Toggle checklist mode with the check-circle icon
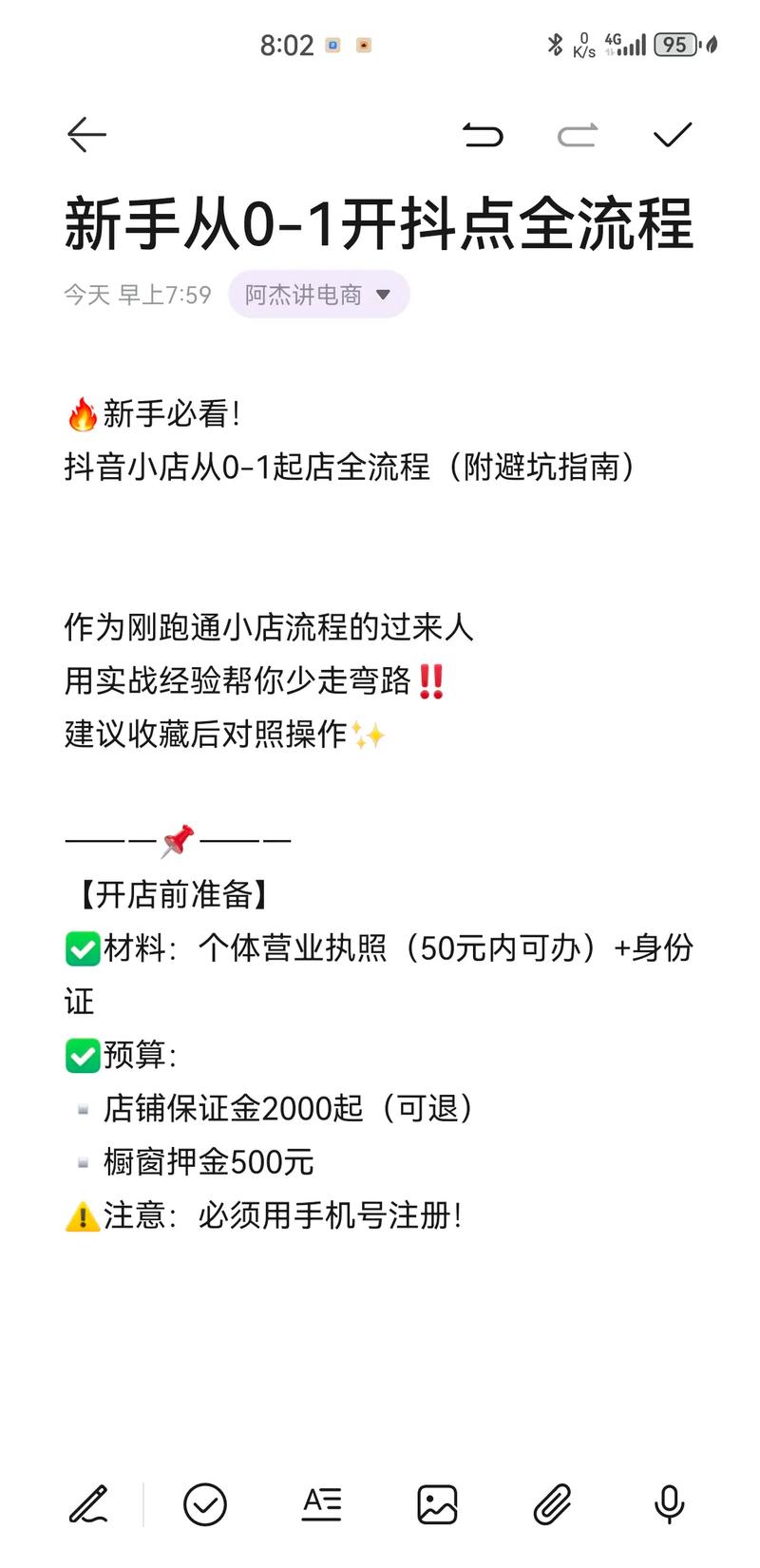Image resolution: width=760 pixels, height=1568 pixels. (204, 1504)
